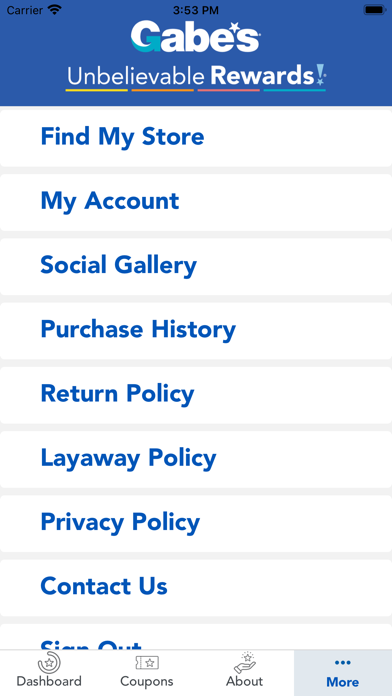Image resolution: width=392 pixels, height=696 pixels.
Task: Read the Return Policy
Action: tap(196, 395)
